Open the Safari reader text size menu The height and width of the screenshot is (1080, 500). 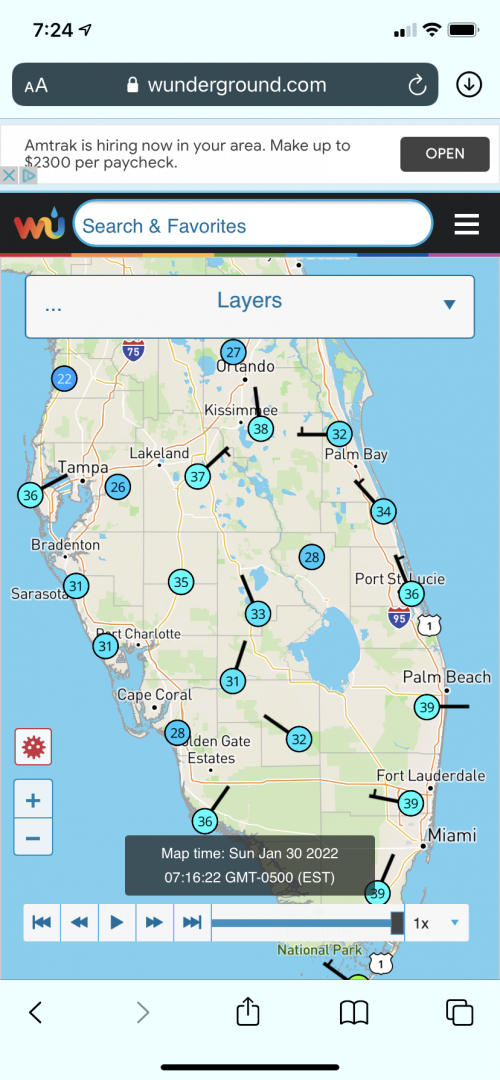pos(36,85)
